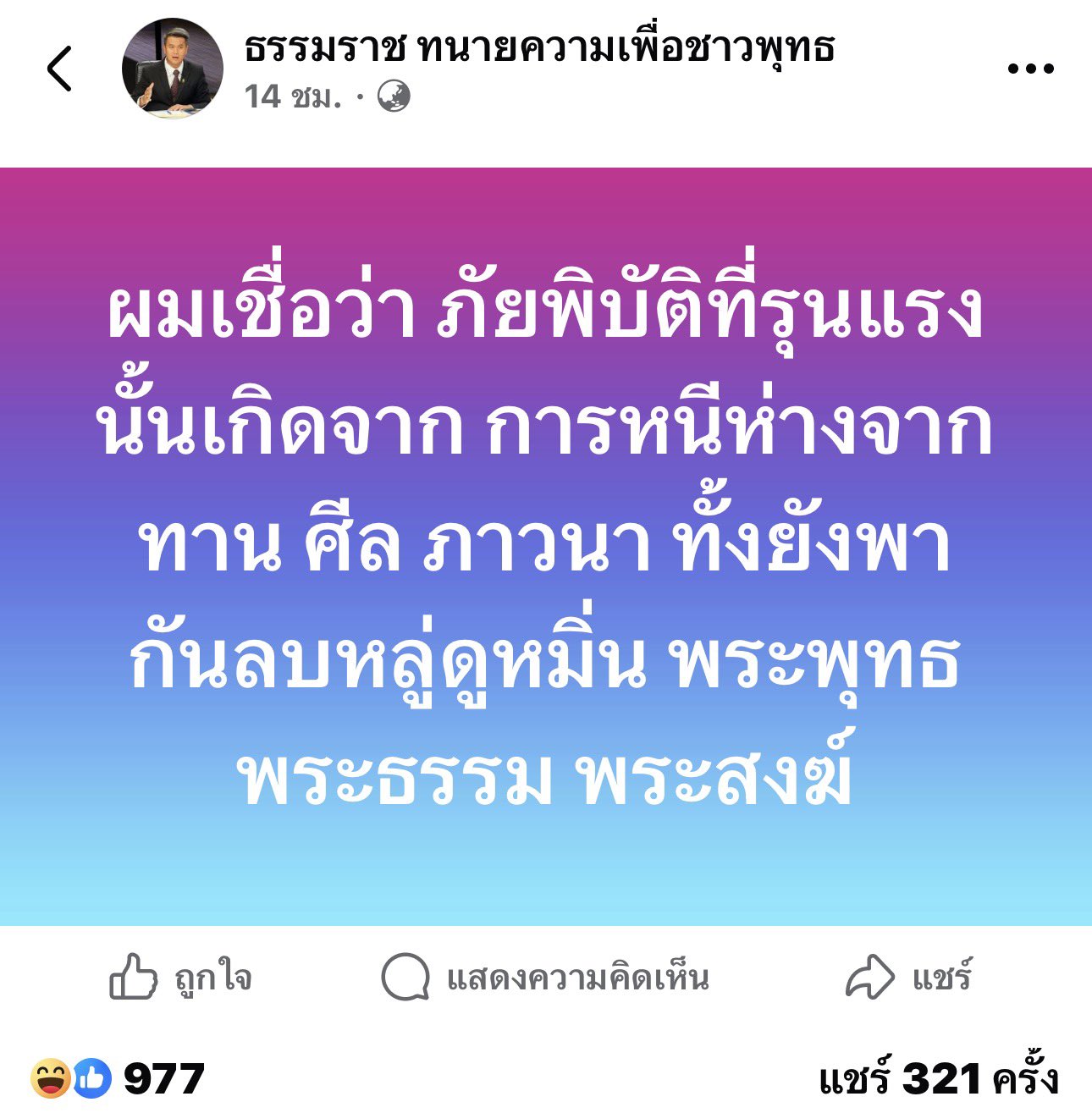See who shared: แชร์ 321 ครั้ง

point(938,1079)
